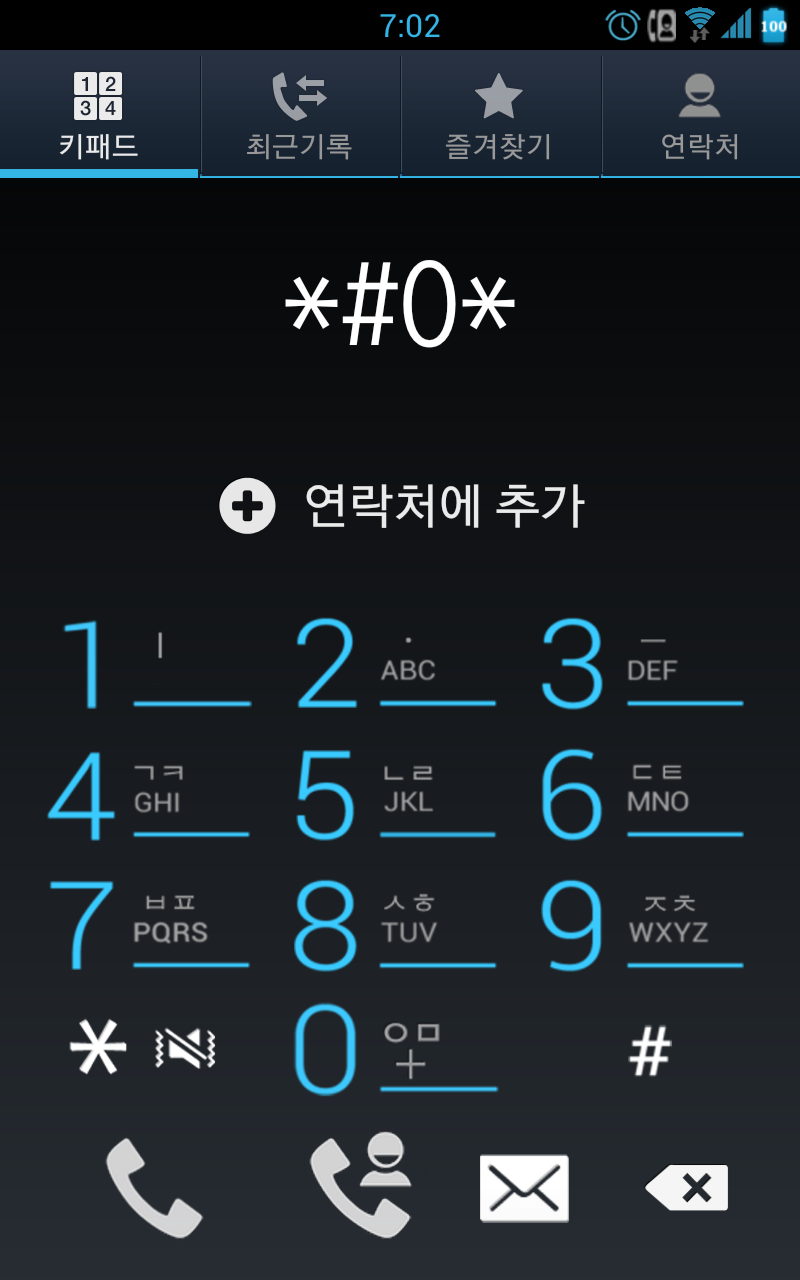Dial digit 9 WXYZ
This screenshot has height=1280, width=800.
(x=642, y=926)
